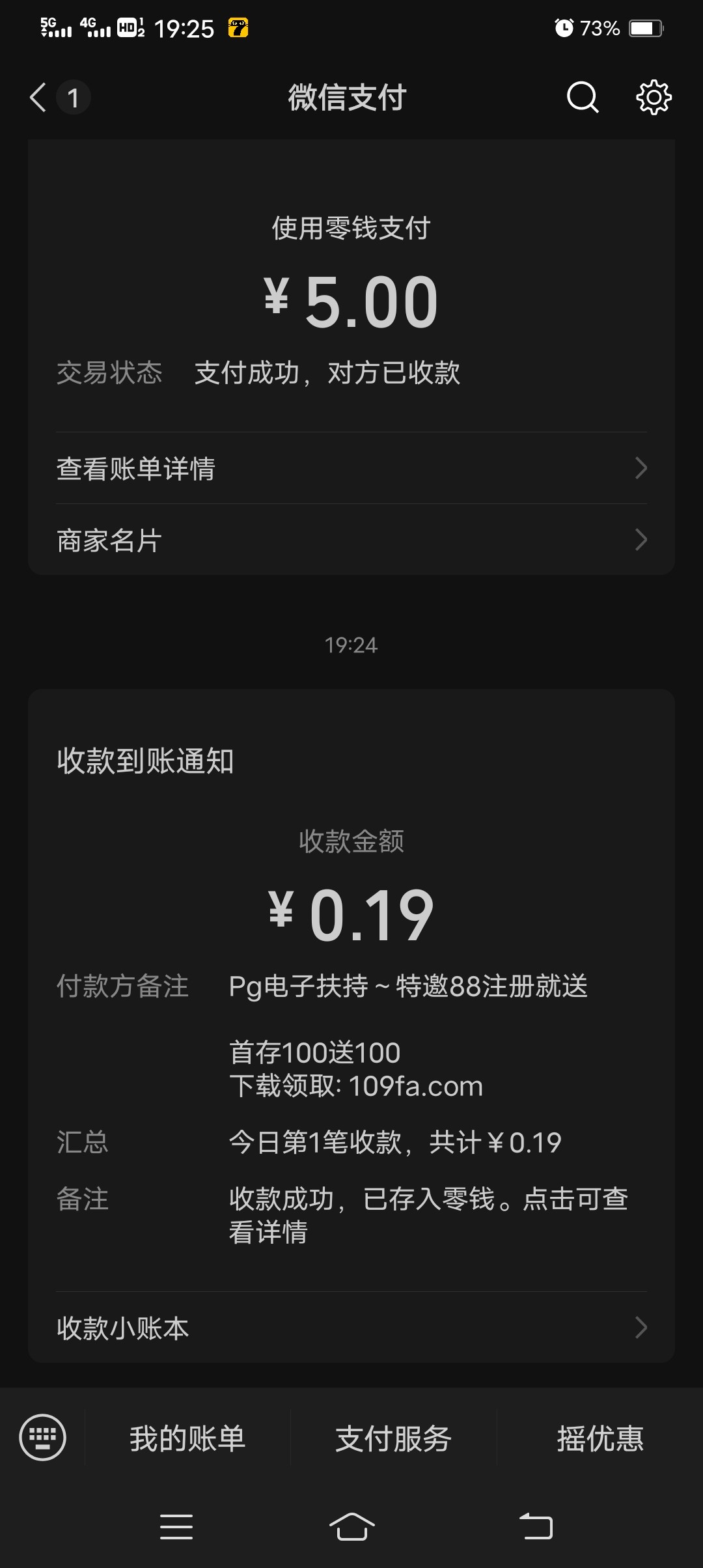Switch to keyboard input
703x1568 pixels.
pyautogui.click(x=43, y=1437)
